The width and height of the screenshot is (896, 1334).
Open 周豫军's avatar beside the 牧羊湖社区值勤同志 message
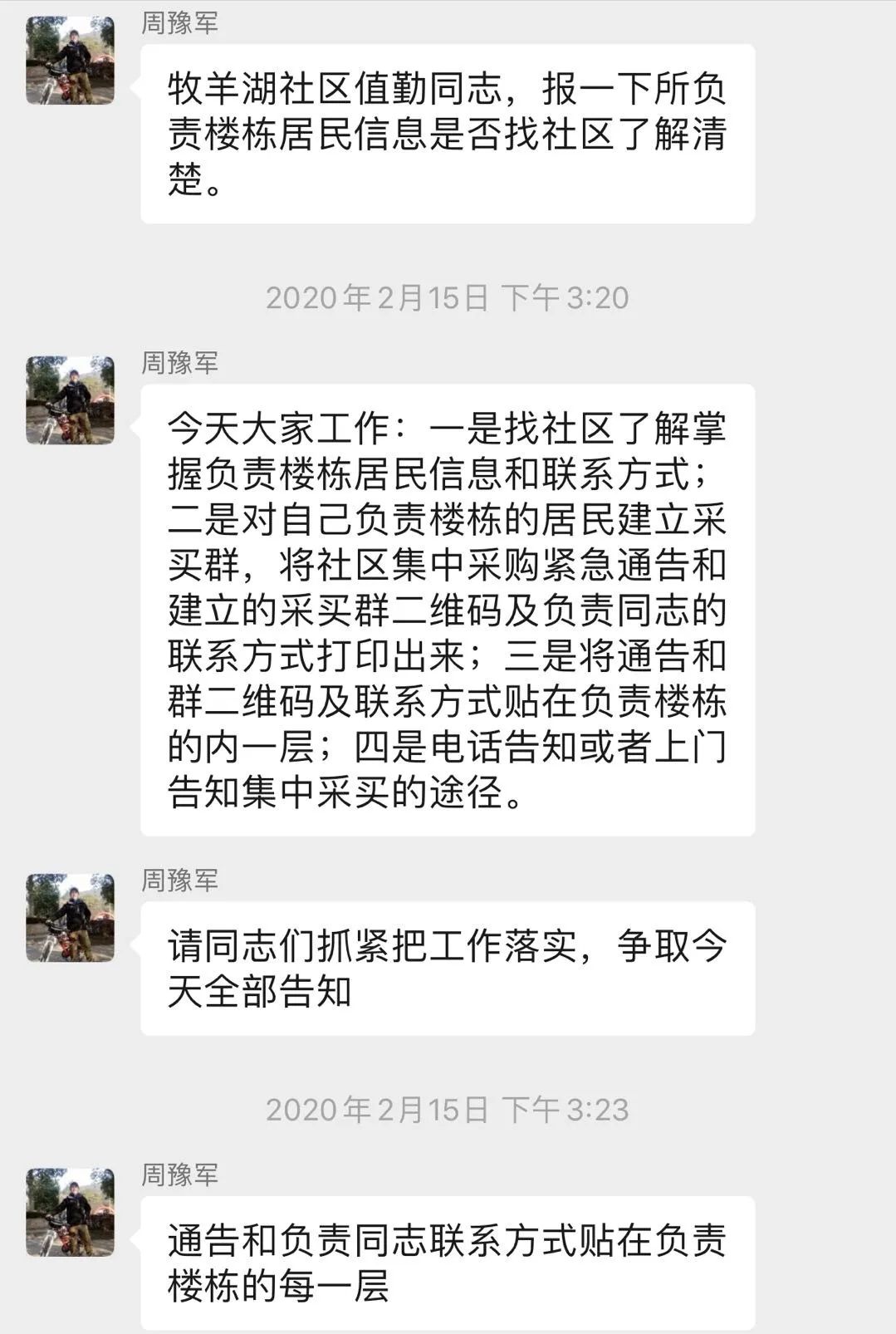[70, 61]
